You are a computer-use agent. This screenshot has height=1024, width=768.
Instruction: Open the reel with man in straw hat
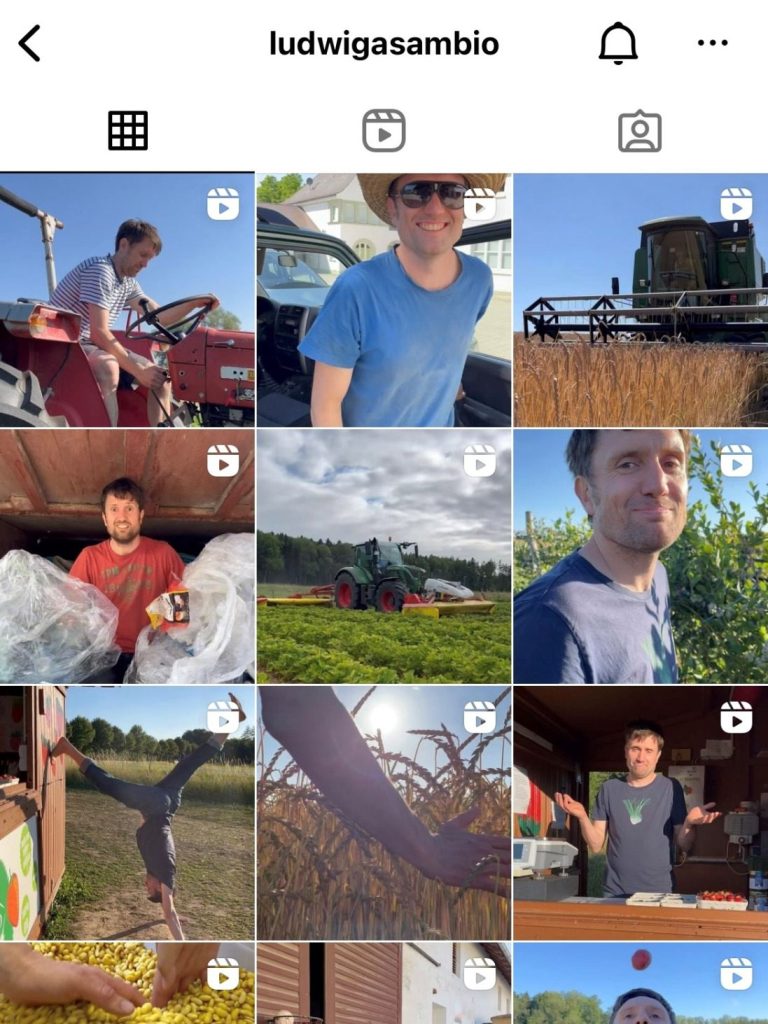click(384, 300)
